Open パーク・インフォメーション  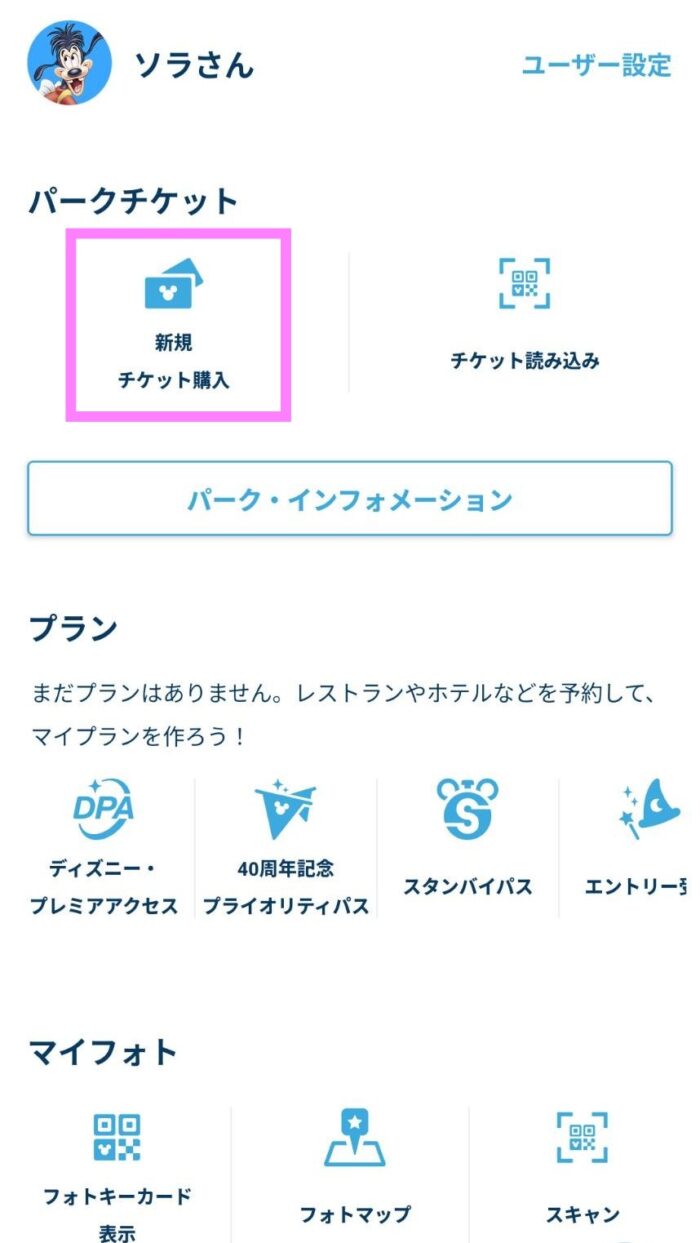350,499
